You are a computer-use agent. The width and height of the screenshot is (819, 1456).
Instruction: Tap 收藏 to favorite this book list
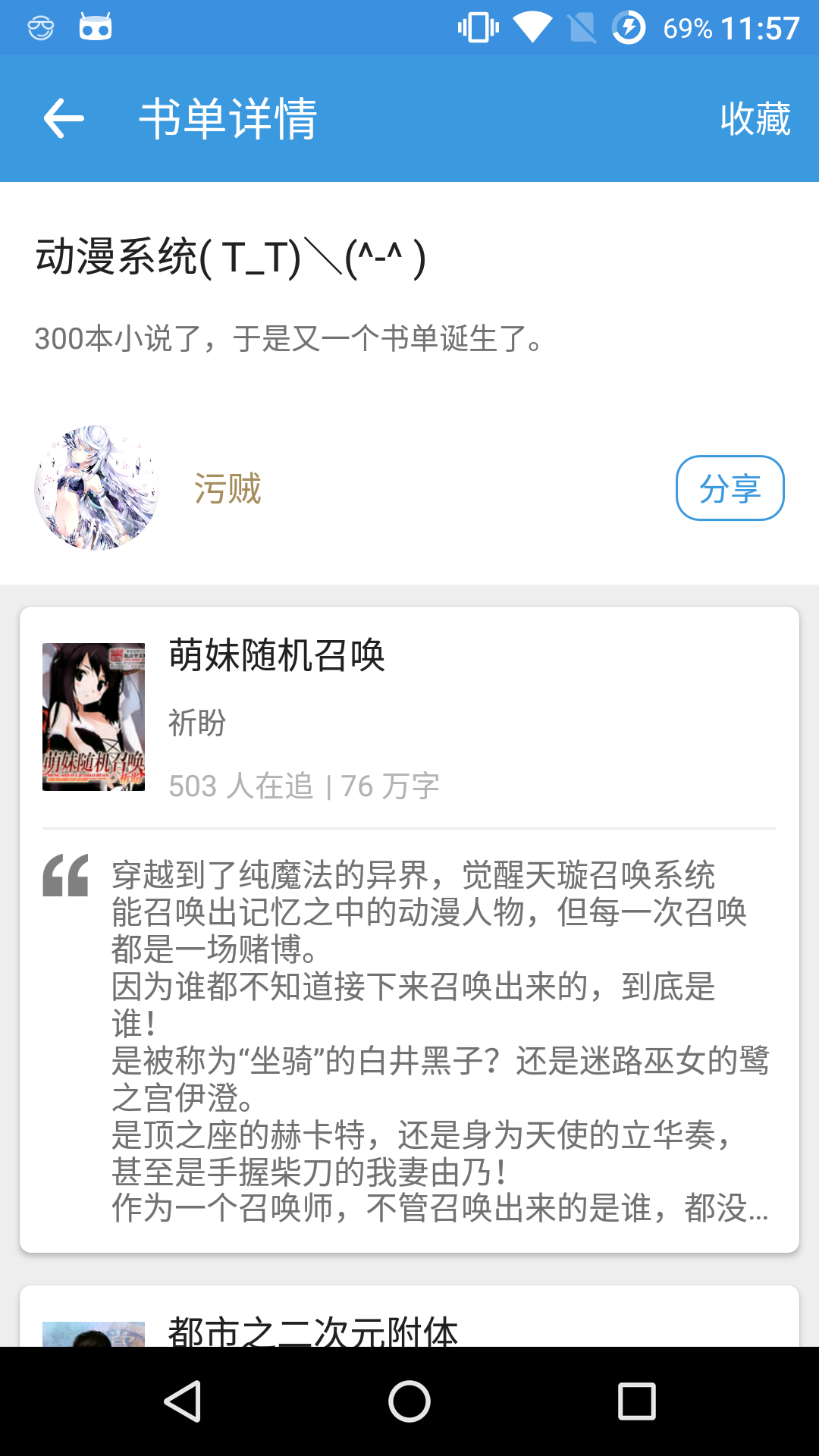tap(755, 119)
